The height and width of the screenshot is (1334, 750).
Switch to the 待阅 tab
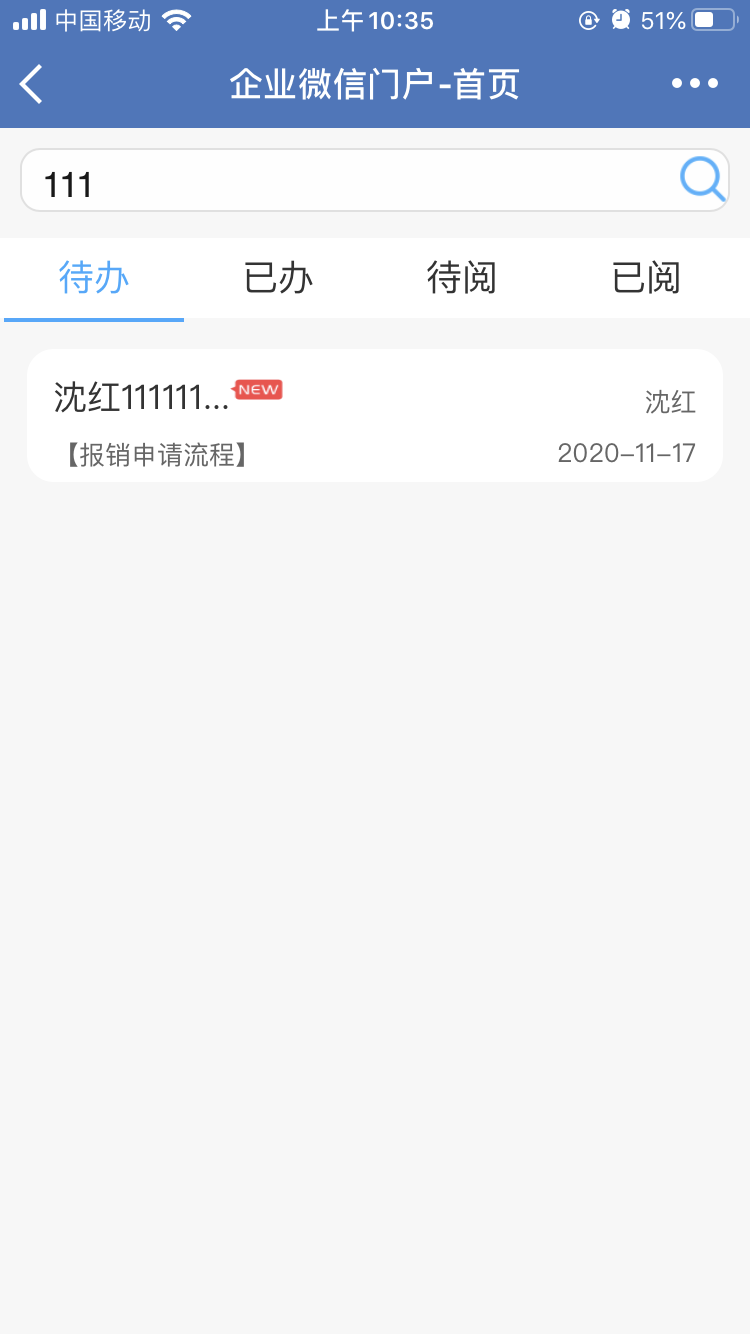[462, 278]
